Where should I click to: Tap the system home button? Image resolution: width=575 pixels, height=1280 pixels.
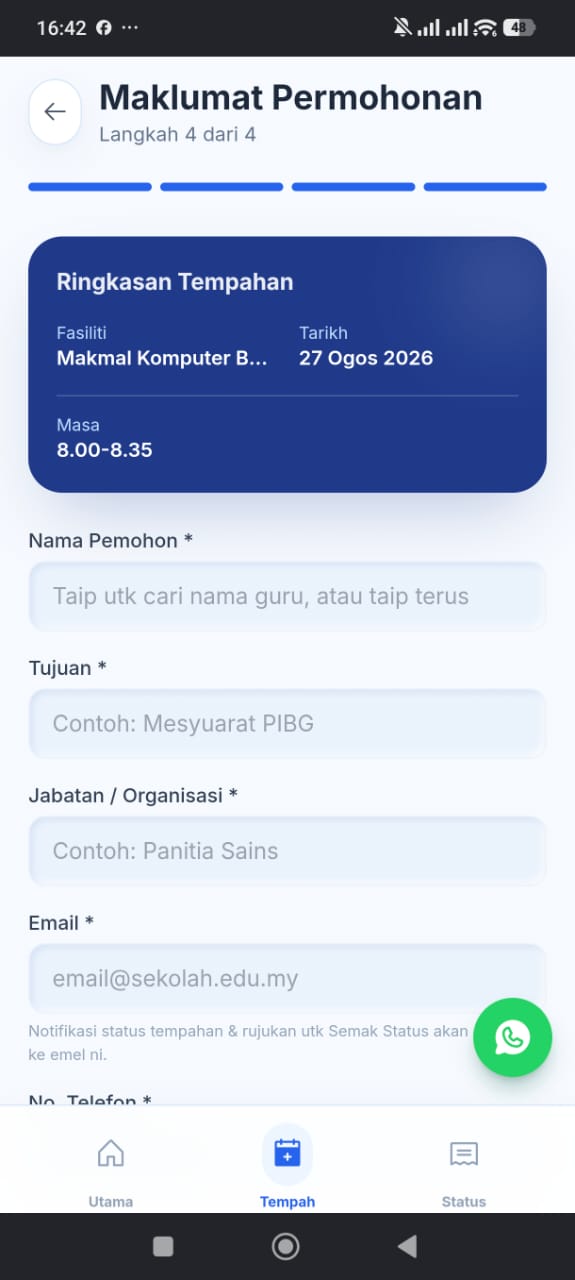(x=286, y=1246)
